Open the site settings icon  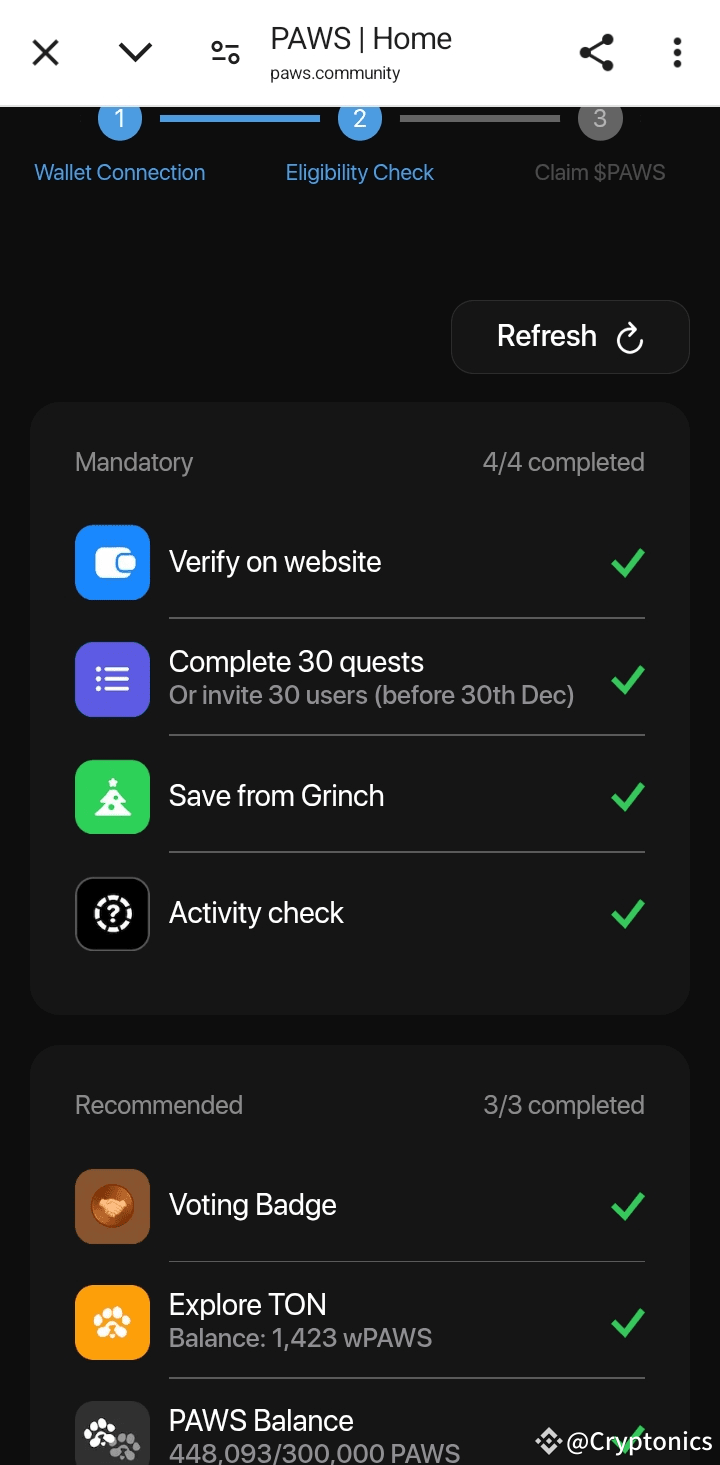point(225,53)
